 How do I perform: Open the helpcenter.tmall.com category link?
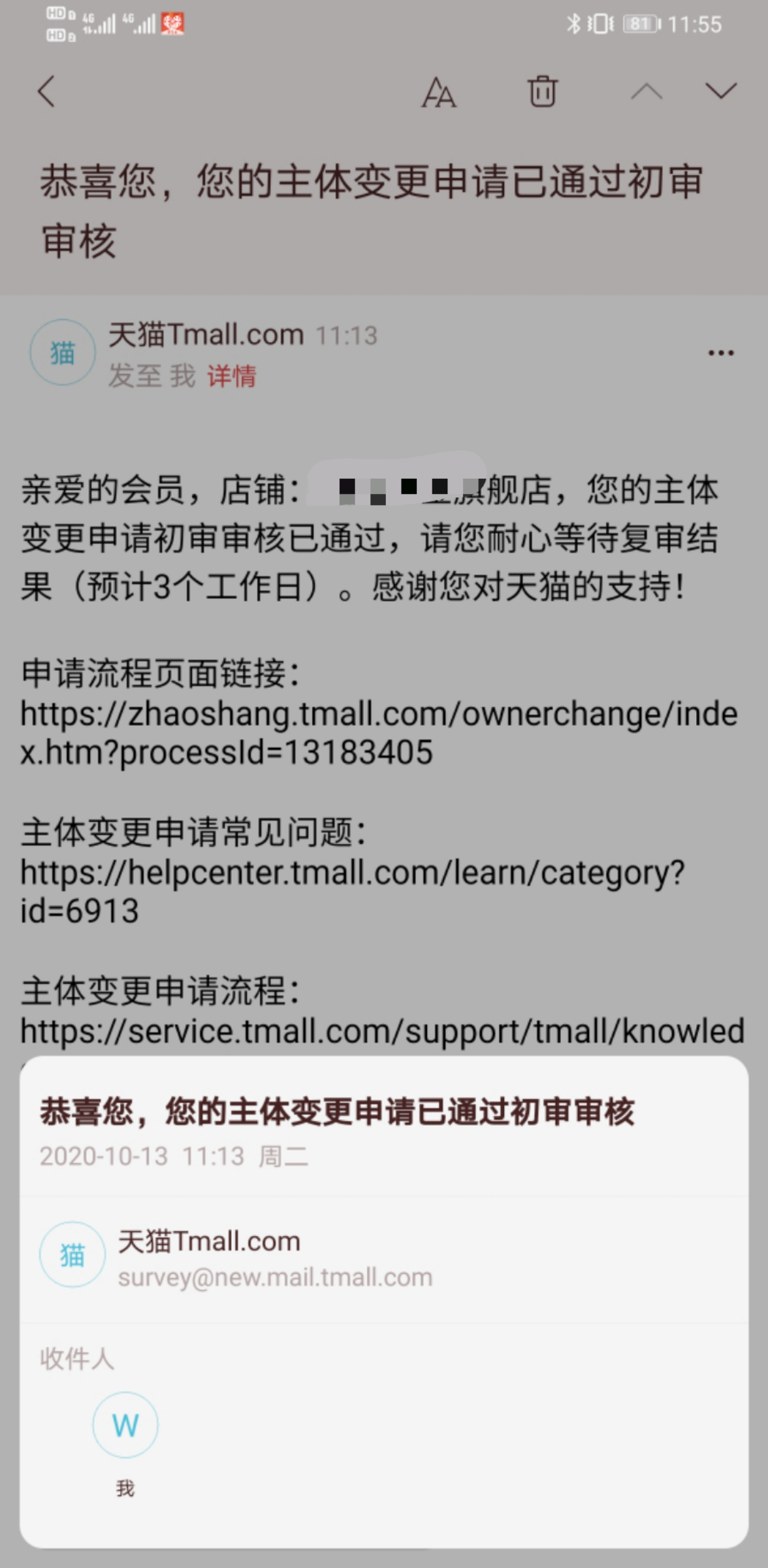tap(351, 891)
